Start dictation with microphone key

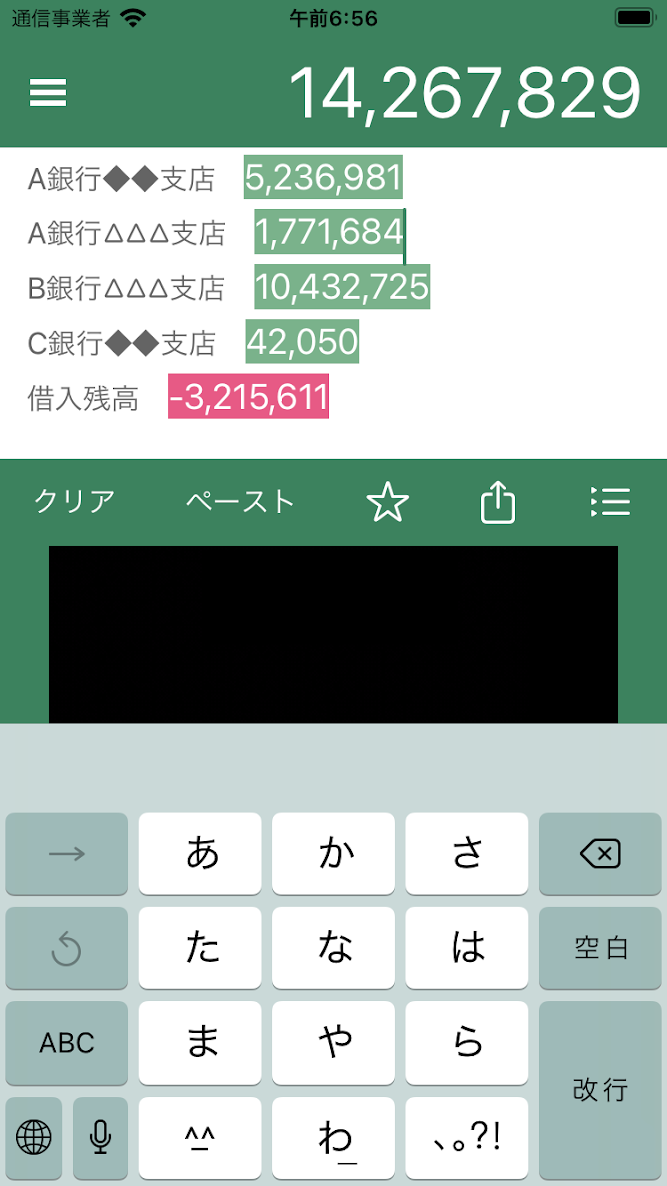101,1138
